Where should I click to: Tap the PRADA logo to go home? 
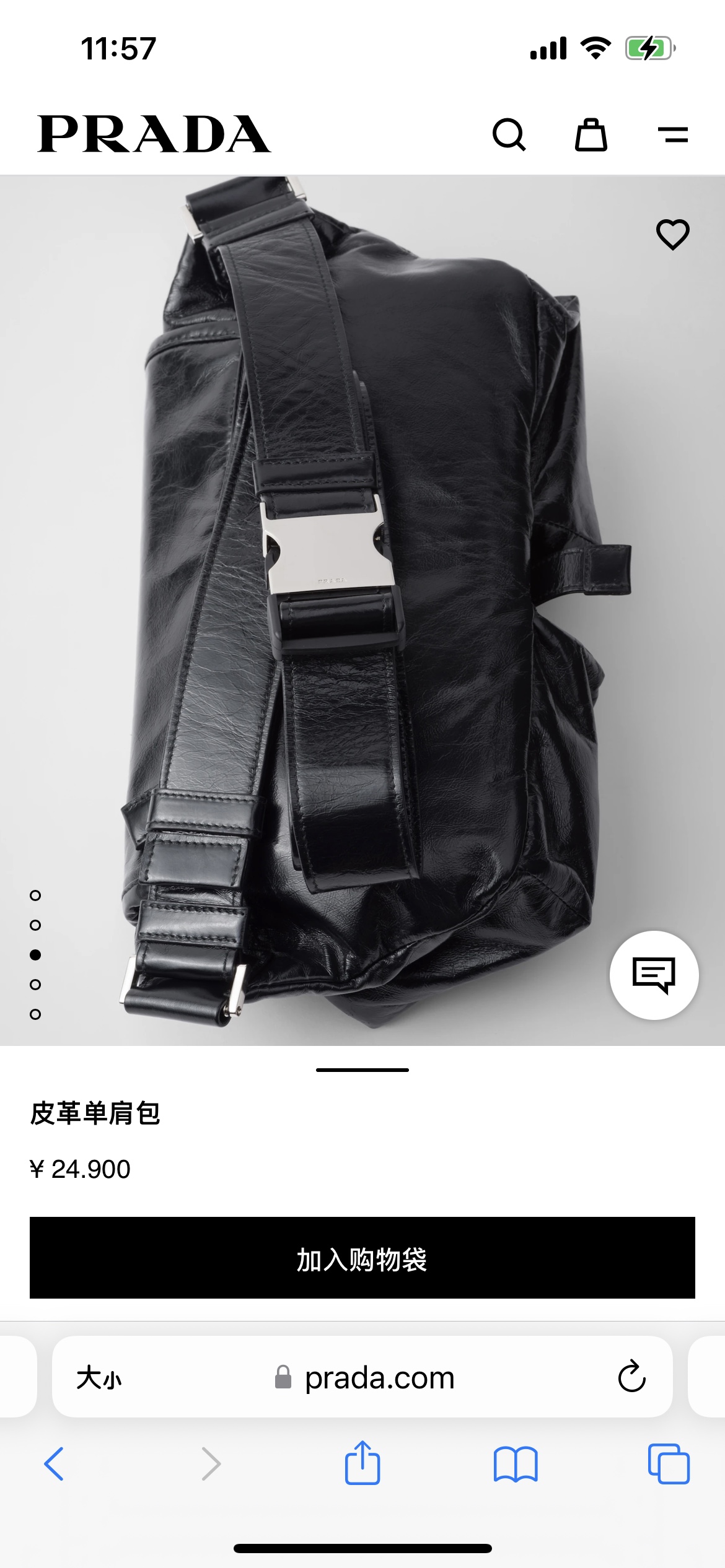point(154,134)
